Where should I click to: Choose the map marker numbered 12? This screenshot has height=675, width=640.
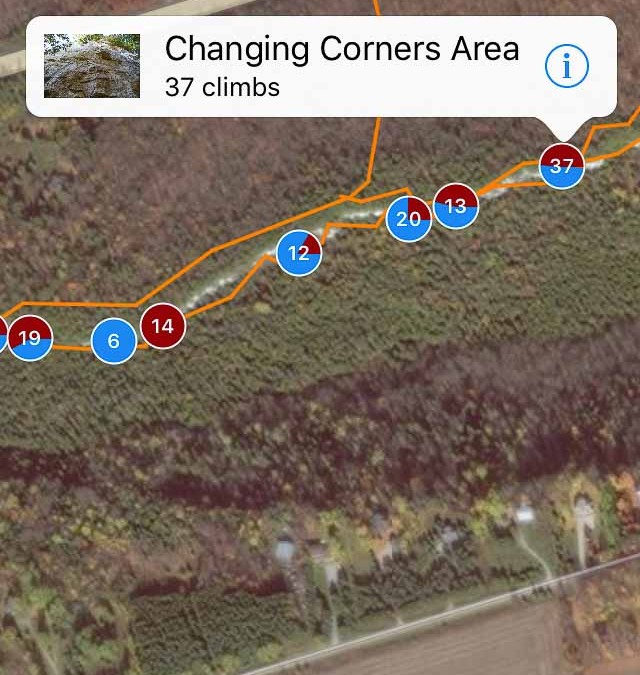[299, 253]
